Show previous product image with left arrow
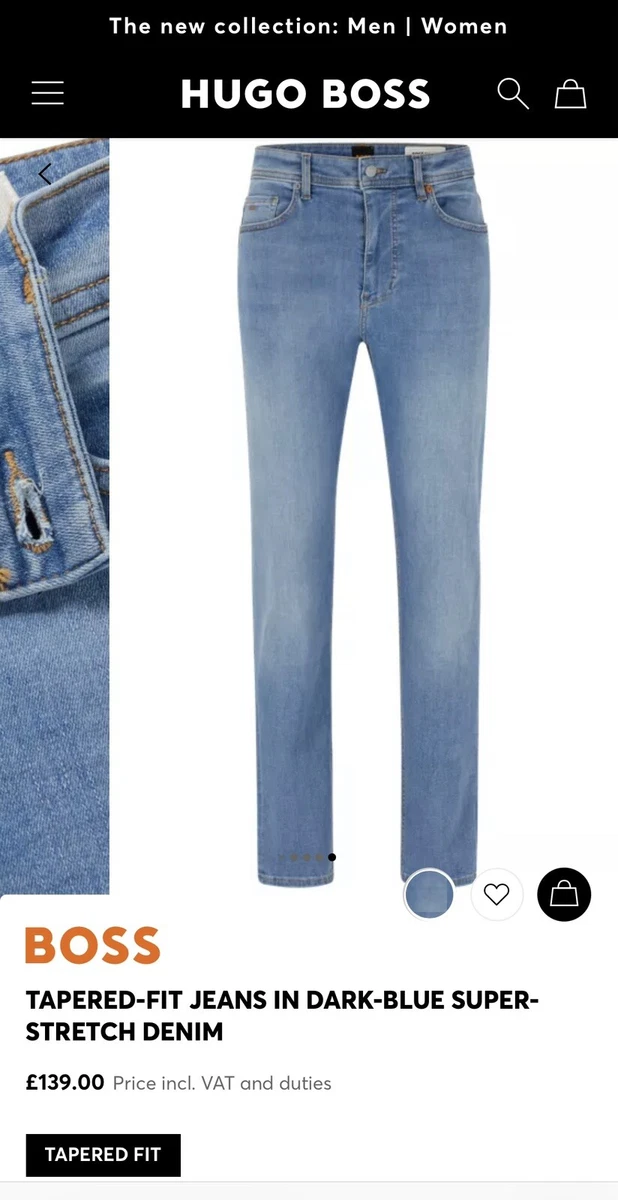The image size is (618, 1200). 45,174
